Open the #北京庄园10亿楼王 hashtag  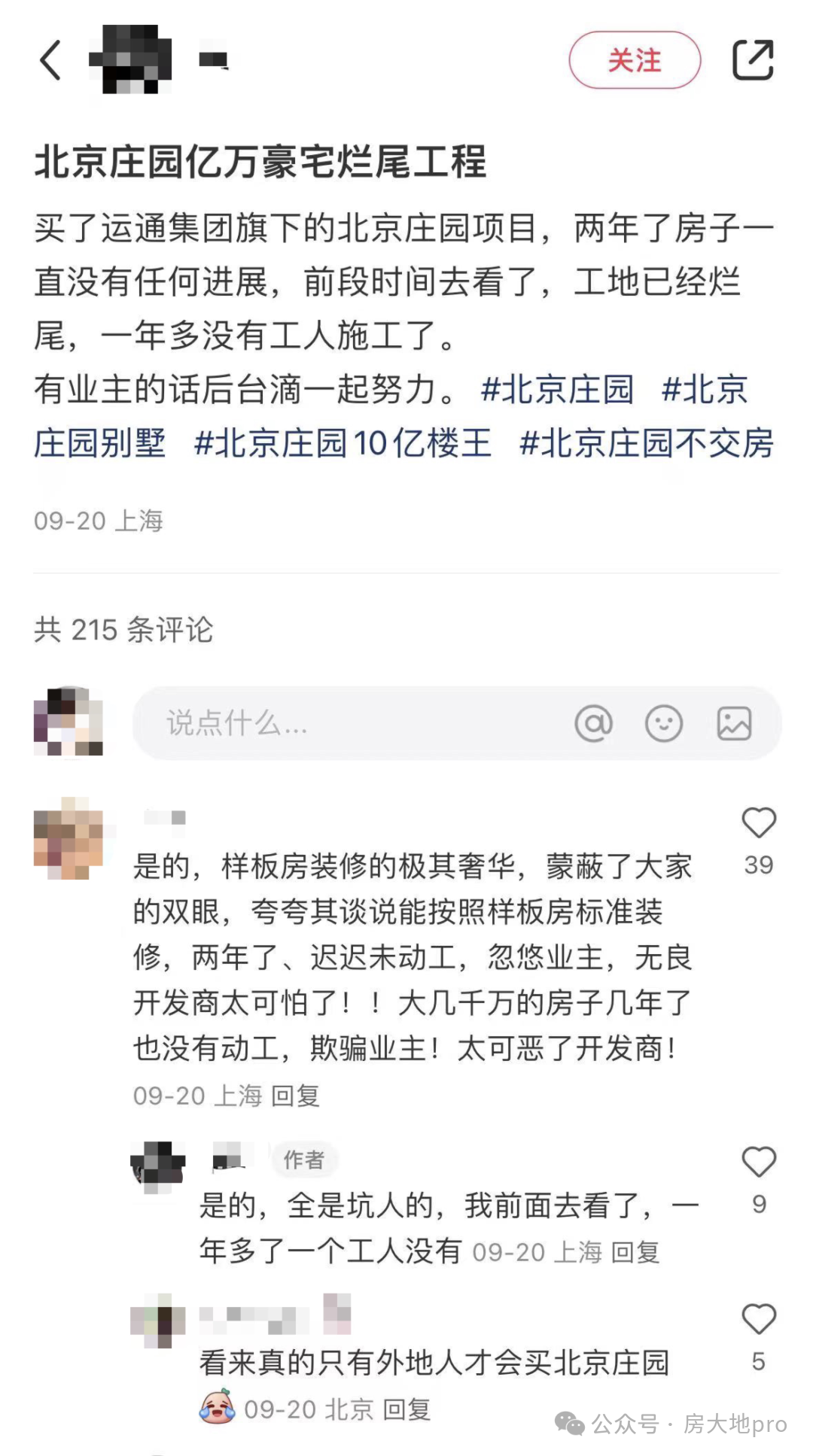[x=343, y=443]
